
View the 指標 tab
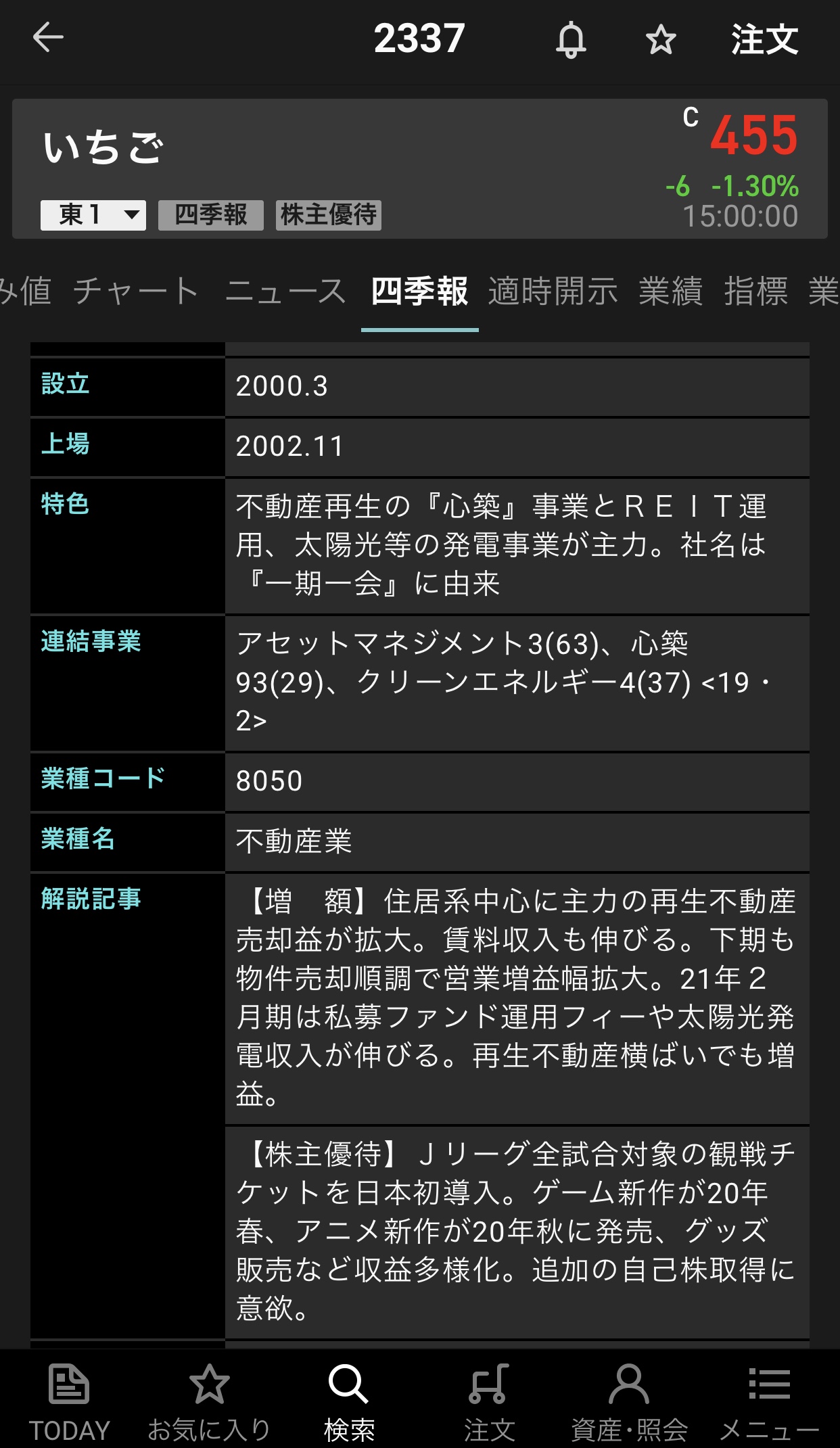[755, 291]
